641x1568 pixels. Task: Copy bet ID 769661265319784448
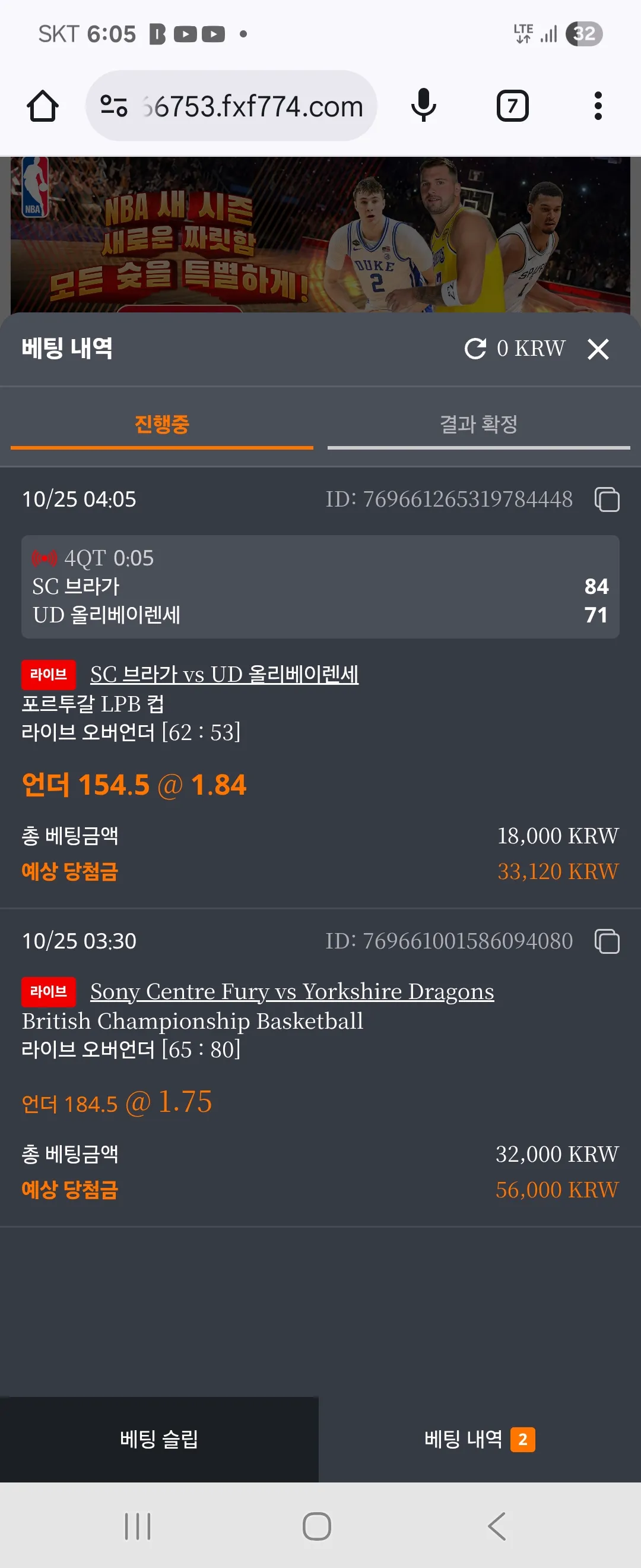click(x=607, y=500)
